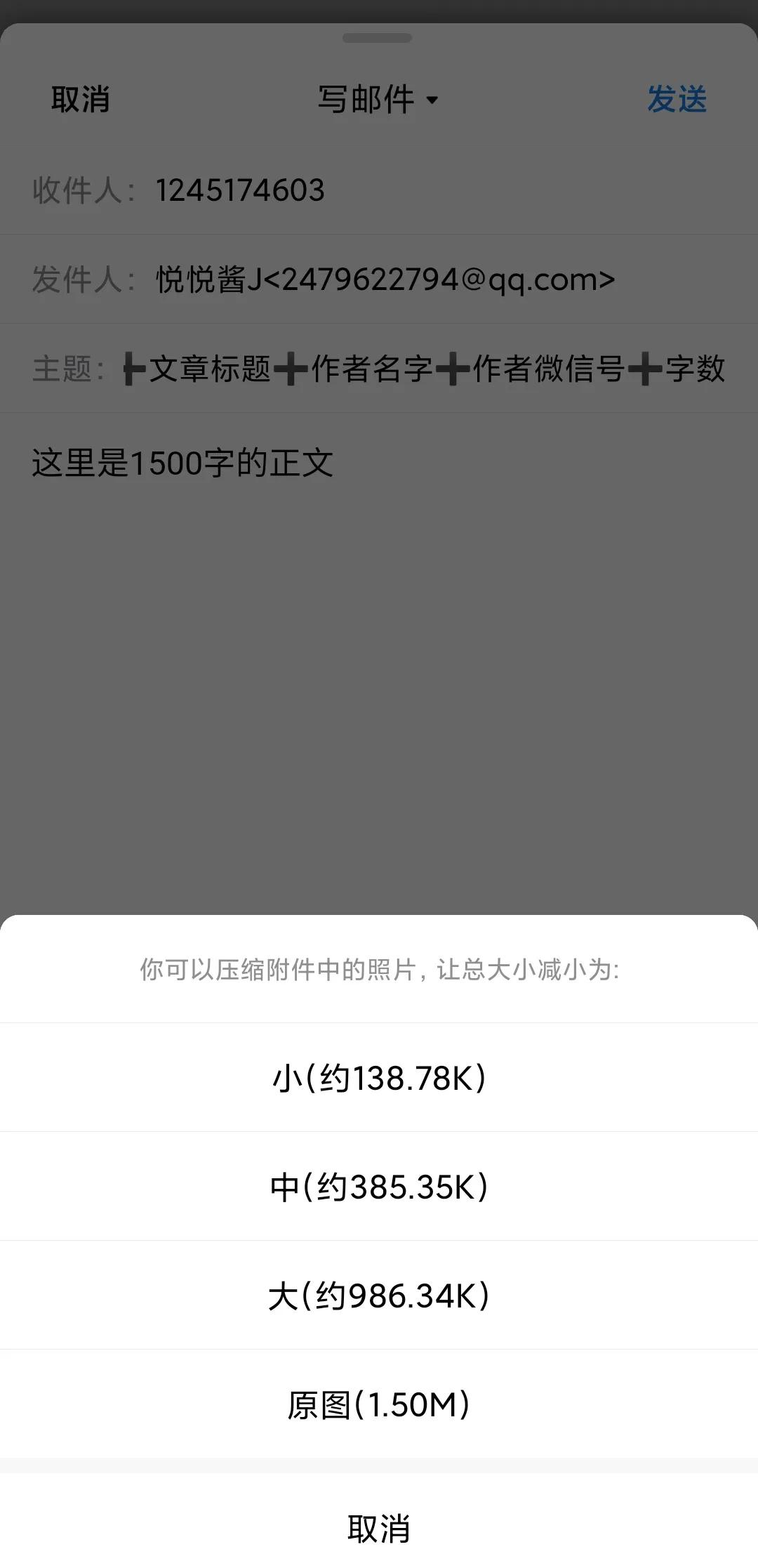Screen dimensions: 758x1568
Task: Cancel composing with top-left 取消
Action: 79,100
